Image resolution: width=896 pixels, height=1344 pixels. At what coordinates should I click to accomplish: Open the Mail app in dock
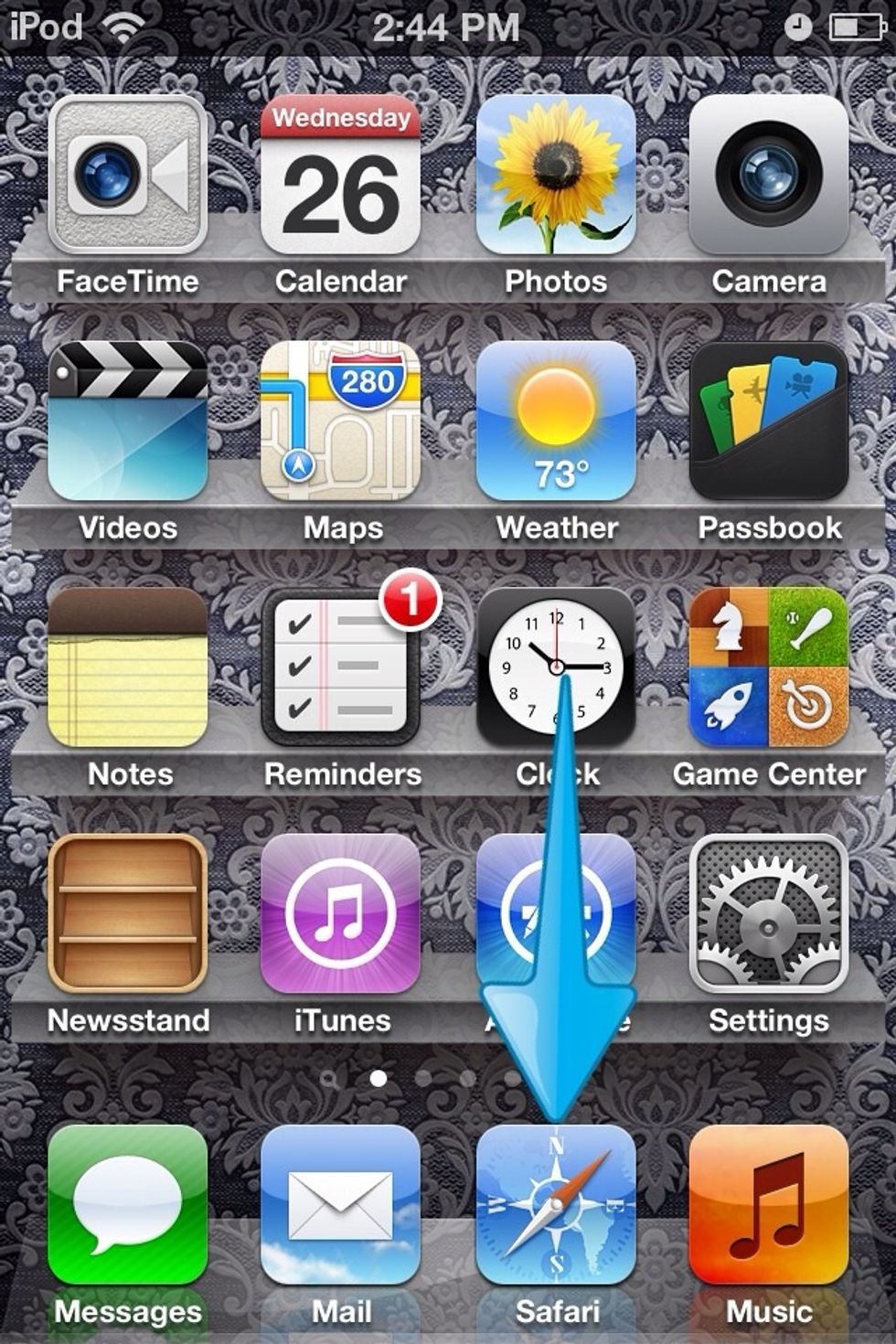[x=340, y=1205]
